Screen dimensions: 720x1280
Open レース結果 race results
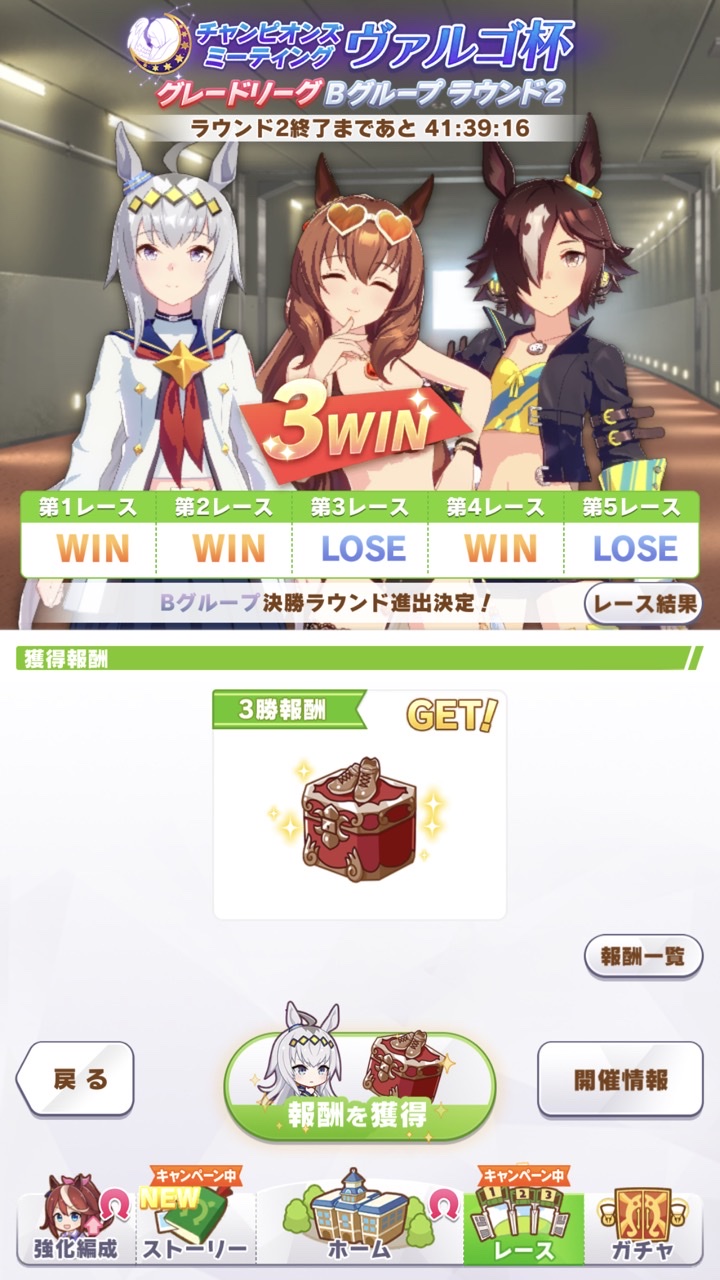coord(643,603)
